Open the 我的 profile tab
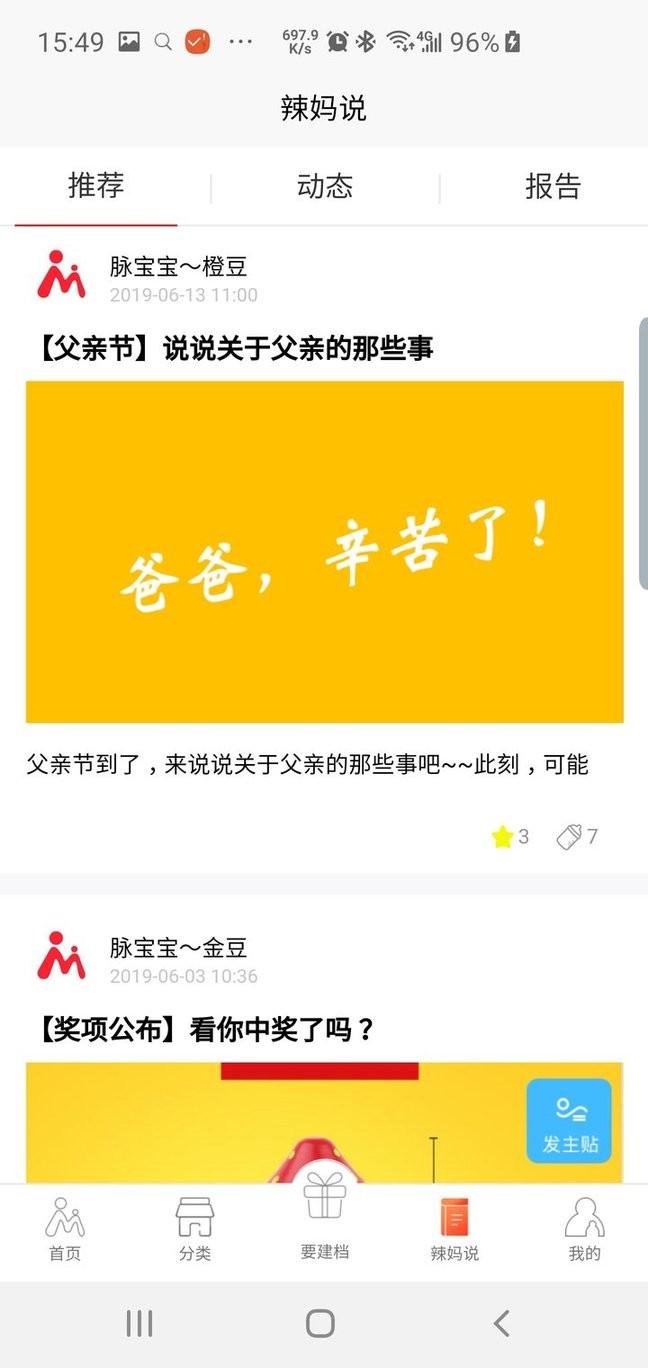 point(584,1230)
